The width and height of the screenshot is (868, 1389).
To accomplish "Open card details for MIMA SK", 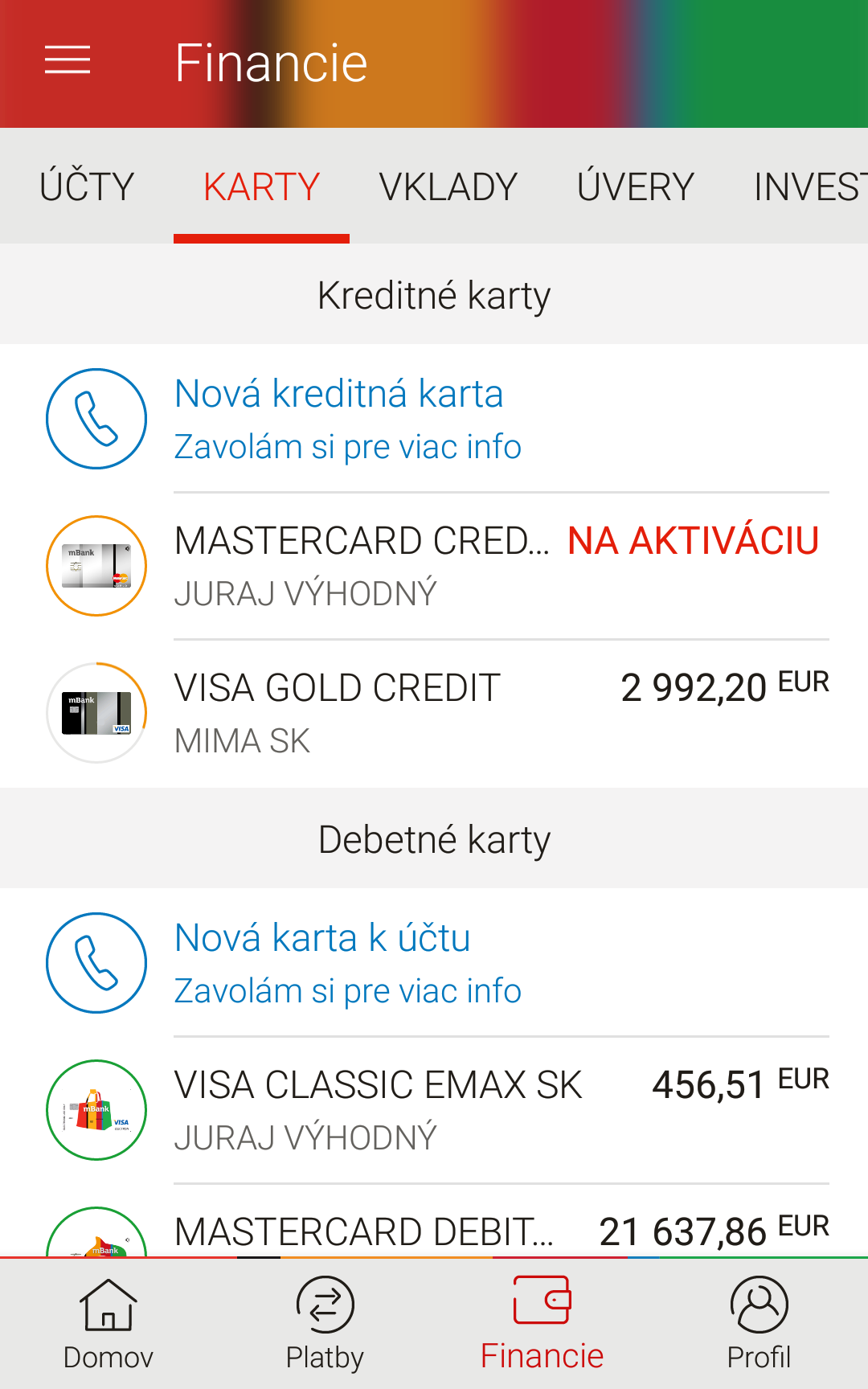I will pos(241,740).
